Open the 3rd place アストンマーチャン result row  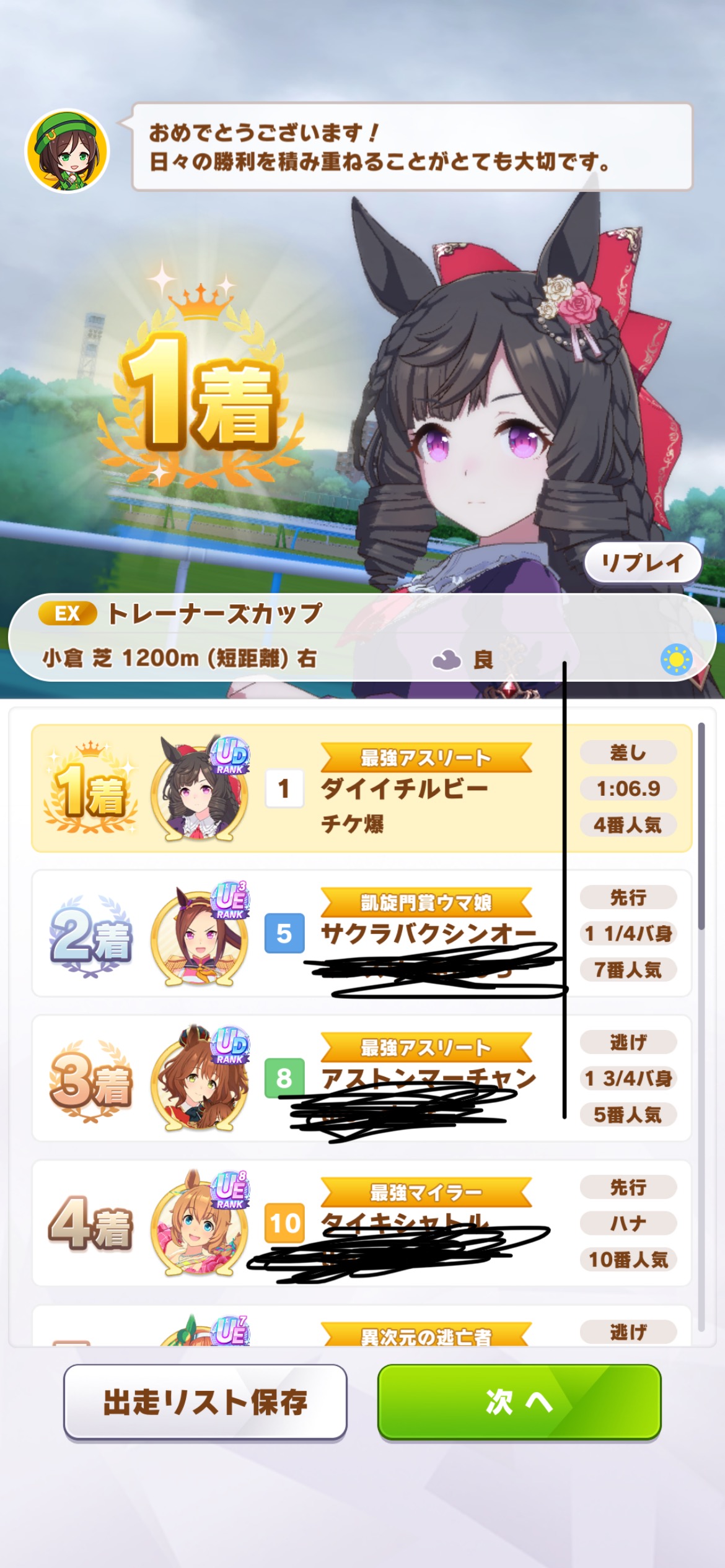(x=361, y=1078)
